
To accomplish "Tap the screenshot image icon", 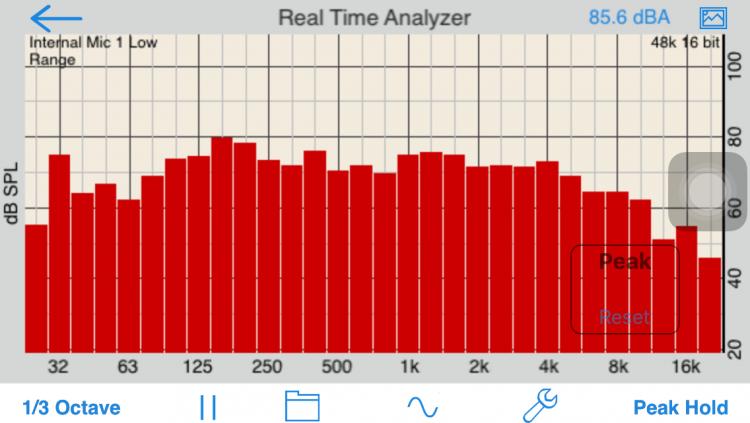I will tap(712, 18).
